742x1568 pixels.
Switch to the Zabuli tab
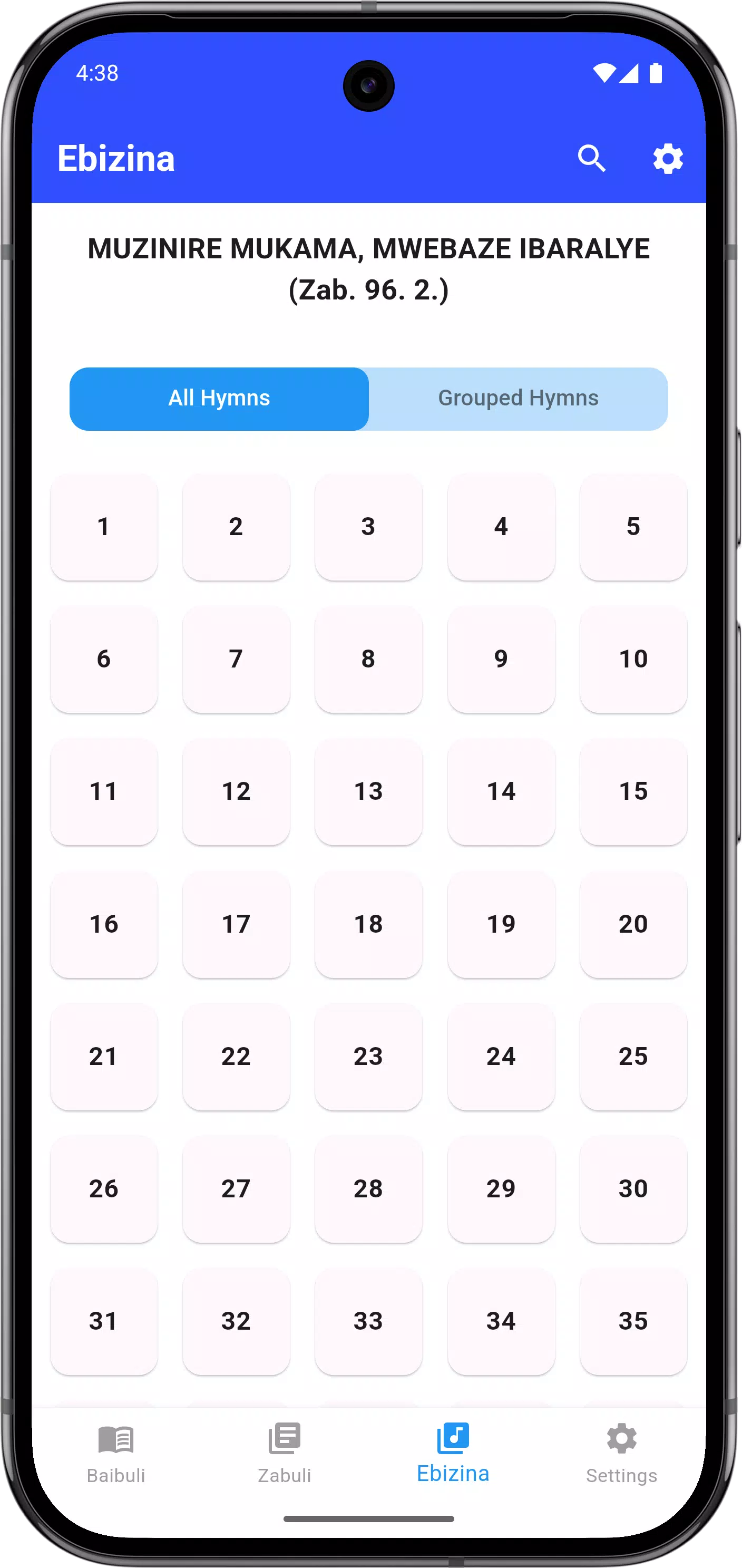click(284, 1454)
